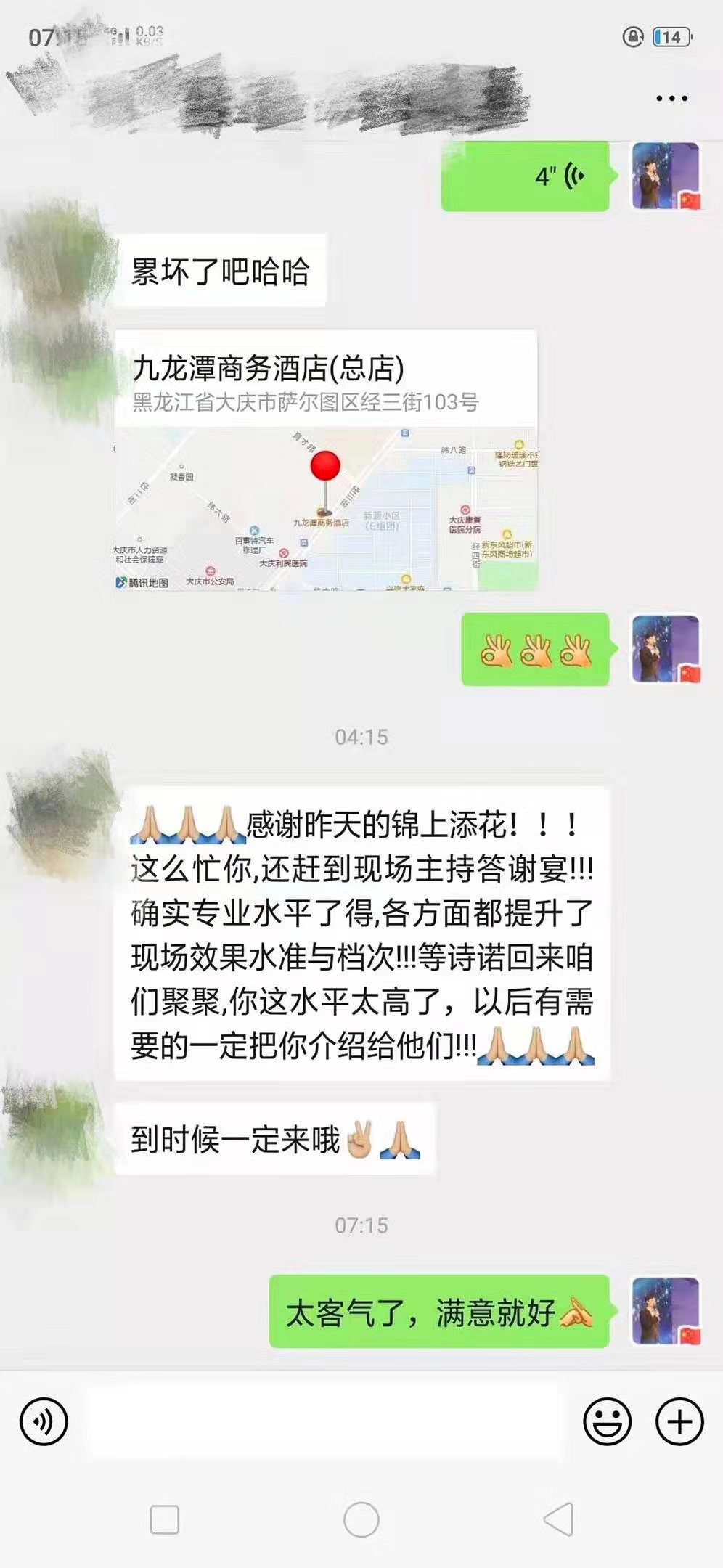Switch to voice input mode
The image size is (723, 1568).
[44, 1422]
